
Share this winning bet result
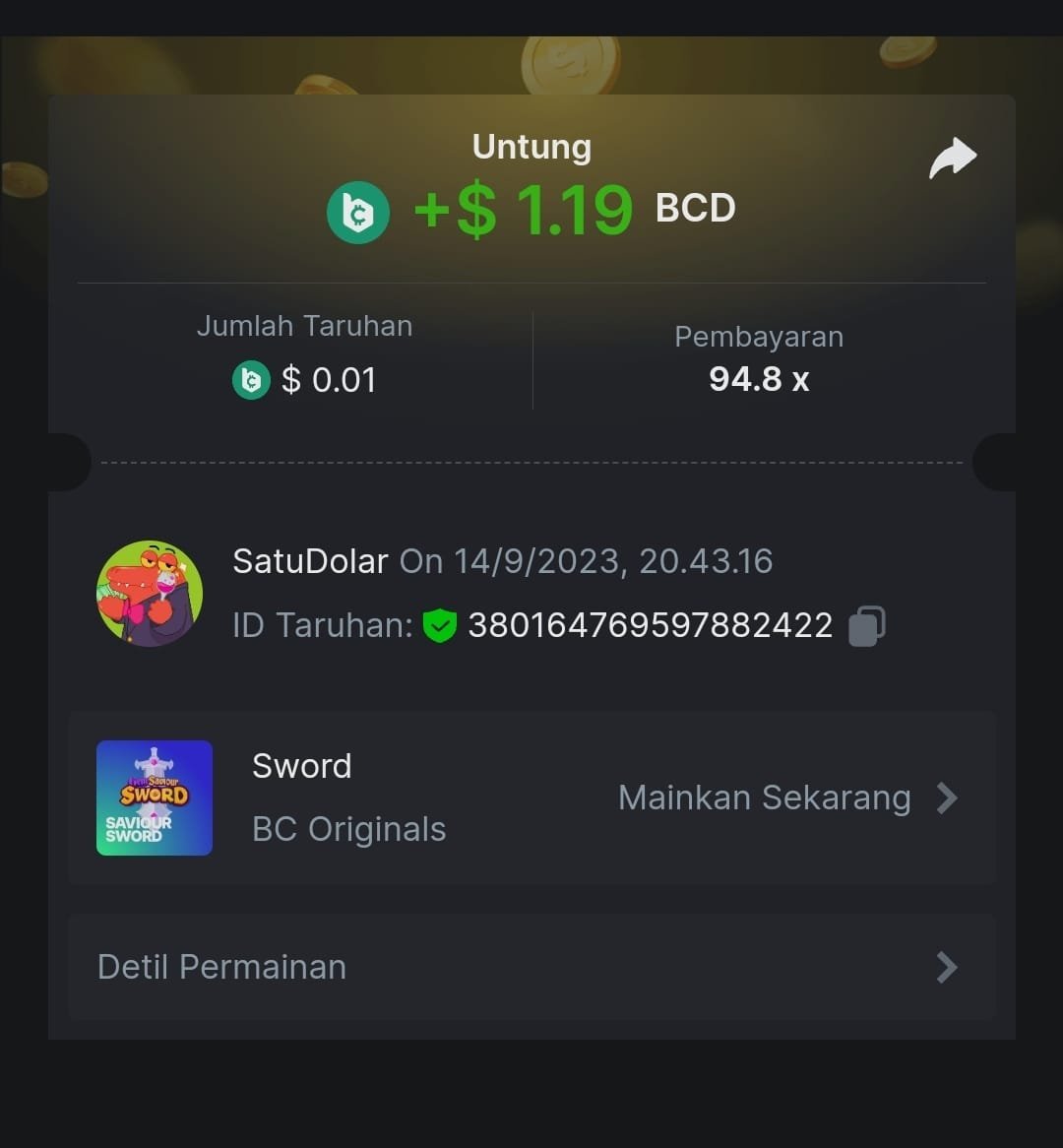click(952, 159)
